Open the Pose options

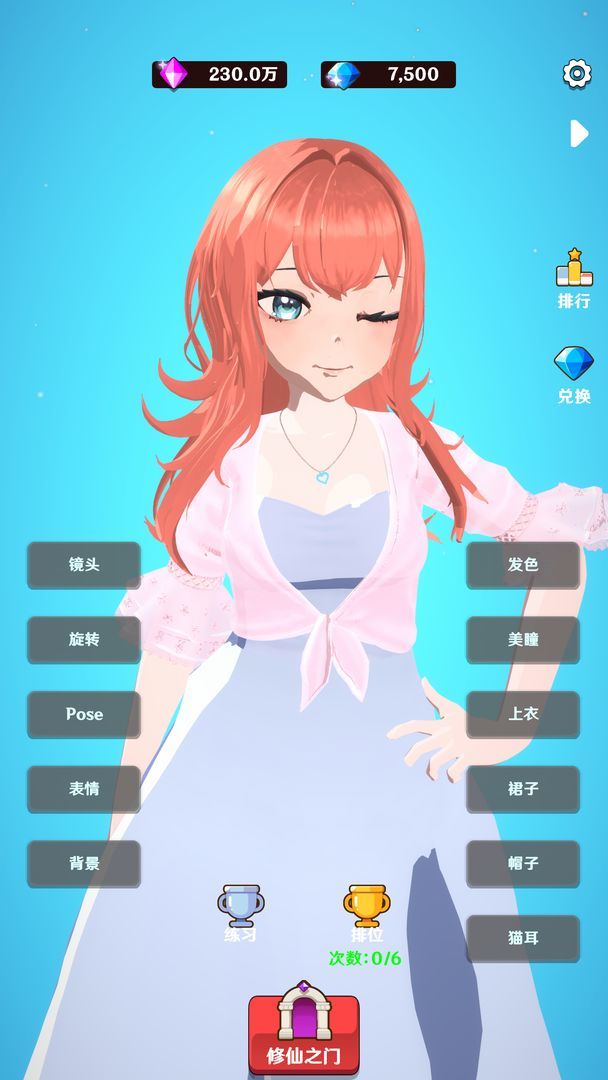pos(84,714)
